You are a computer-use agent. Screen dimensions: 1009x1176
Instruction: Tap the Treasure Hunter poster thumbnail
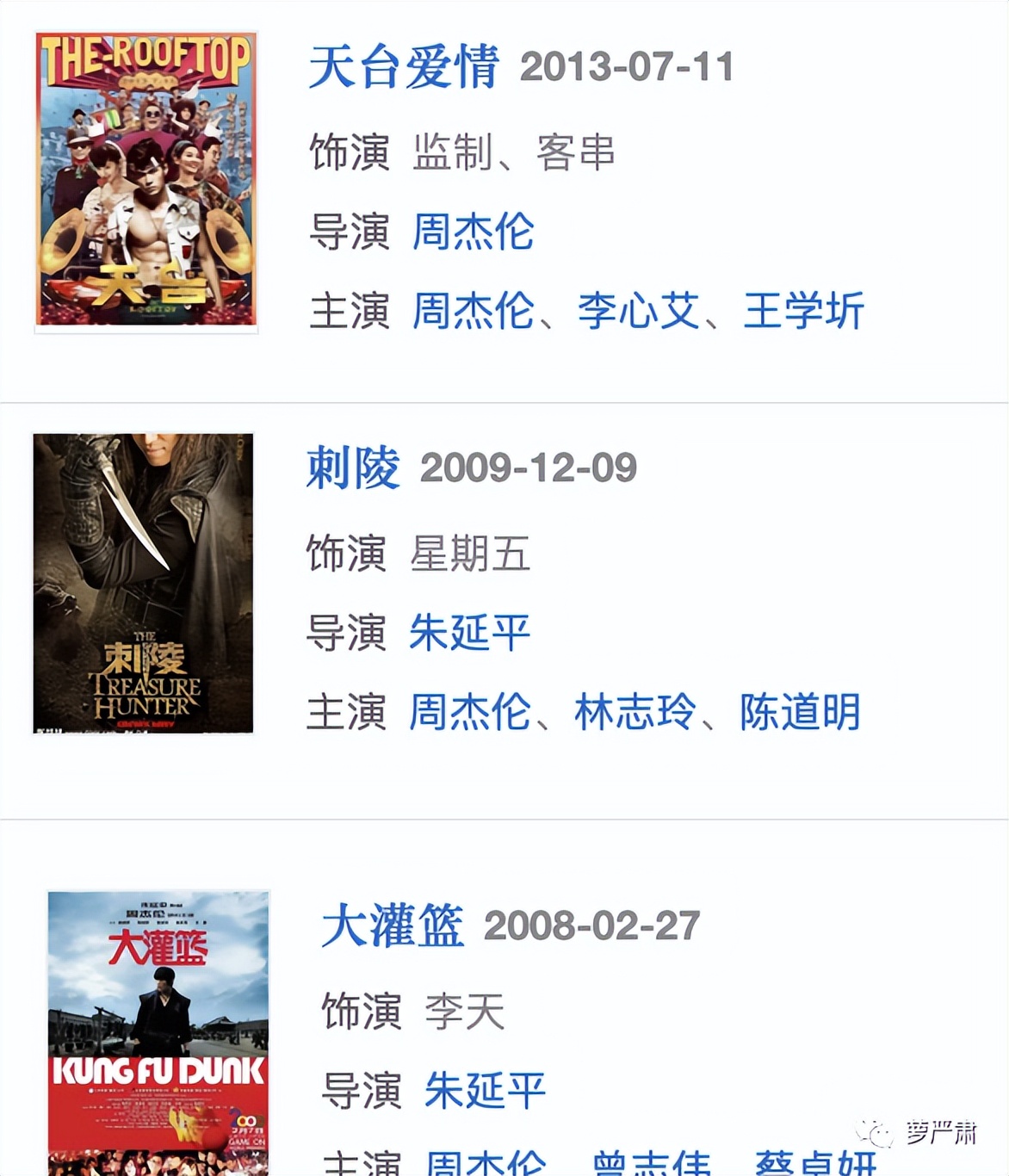(x=143, y=583)
